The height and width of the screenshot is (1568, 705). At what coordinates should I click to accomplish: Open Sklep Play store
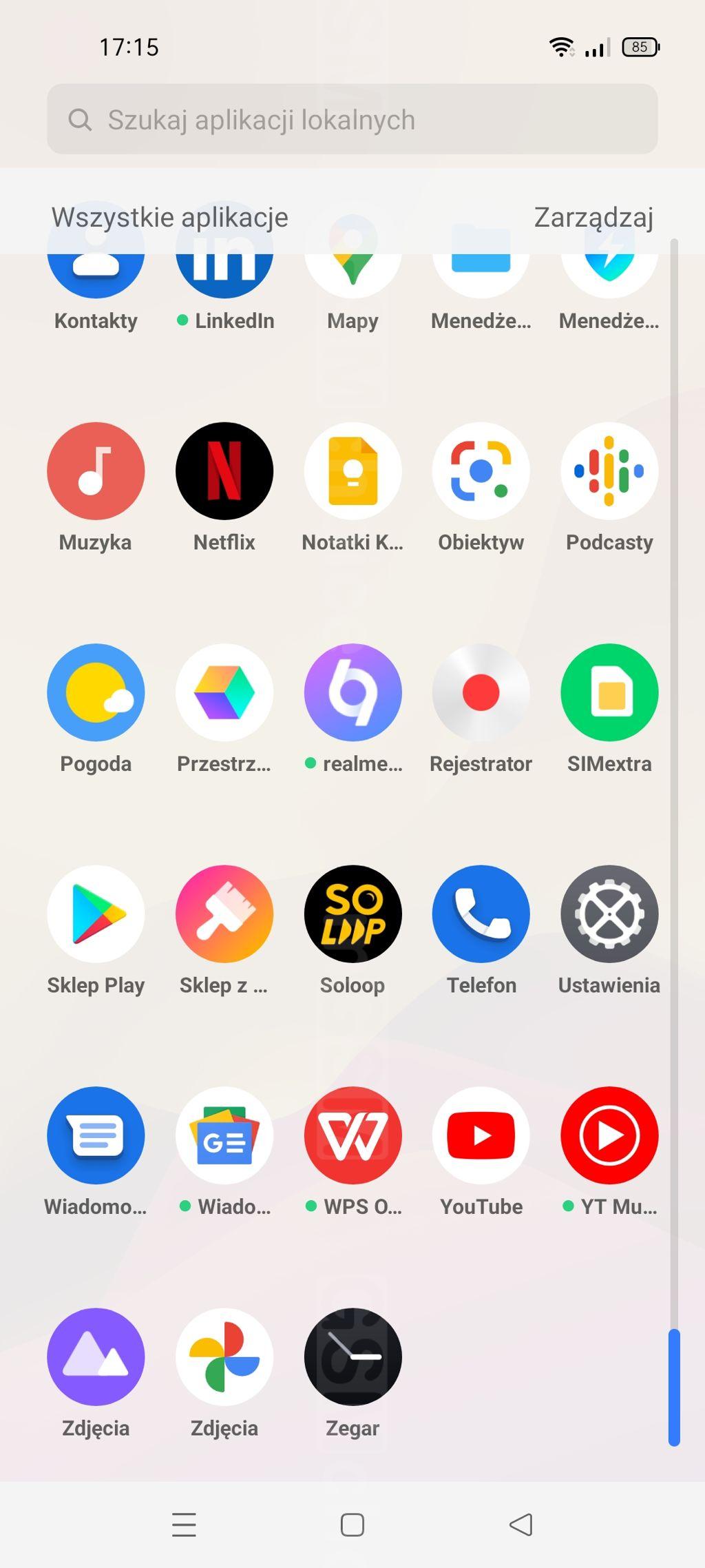click(x=96, y=914)
